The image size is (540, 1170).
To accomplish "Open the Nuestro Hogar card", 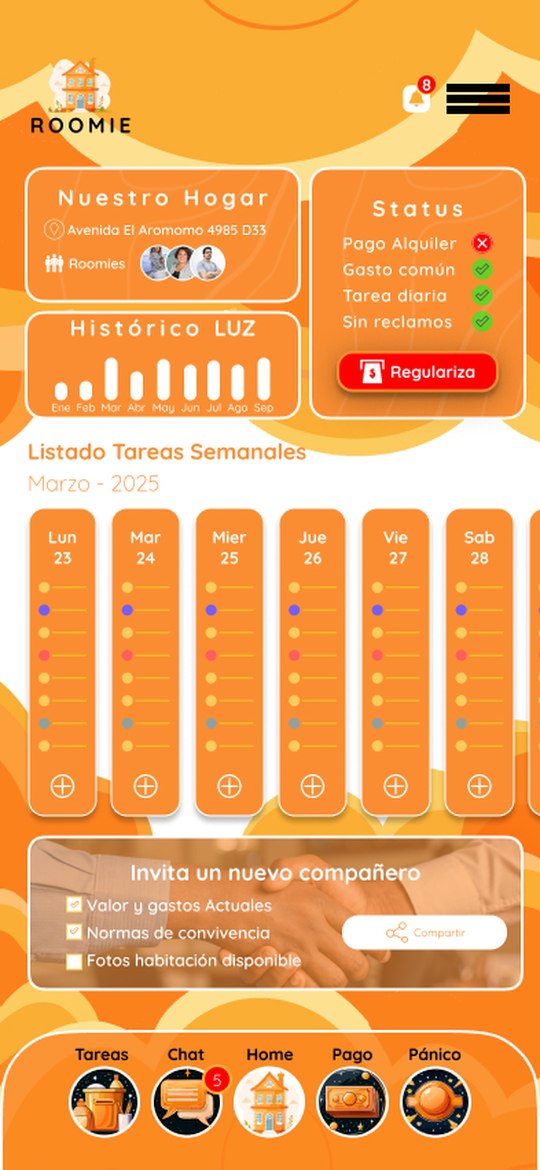I will (x=163, y=235).
